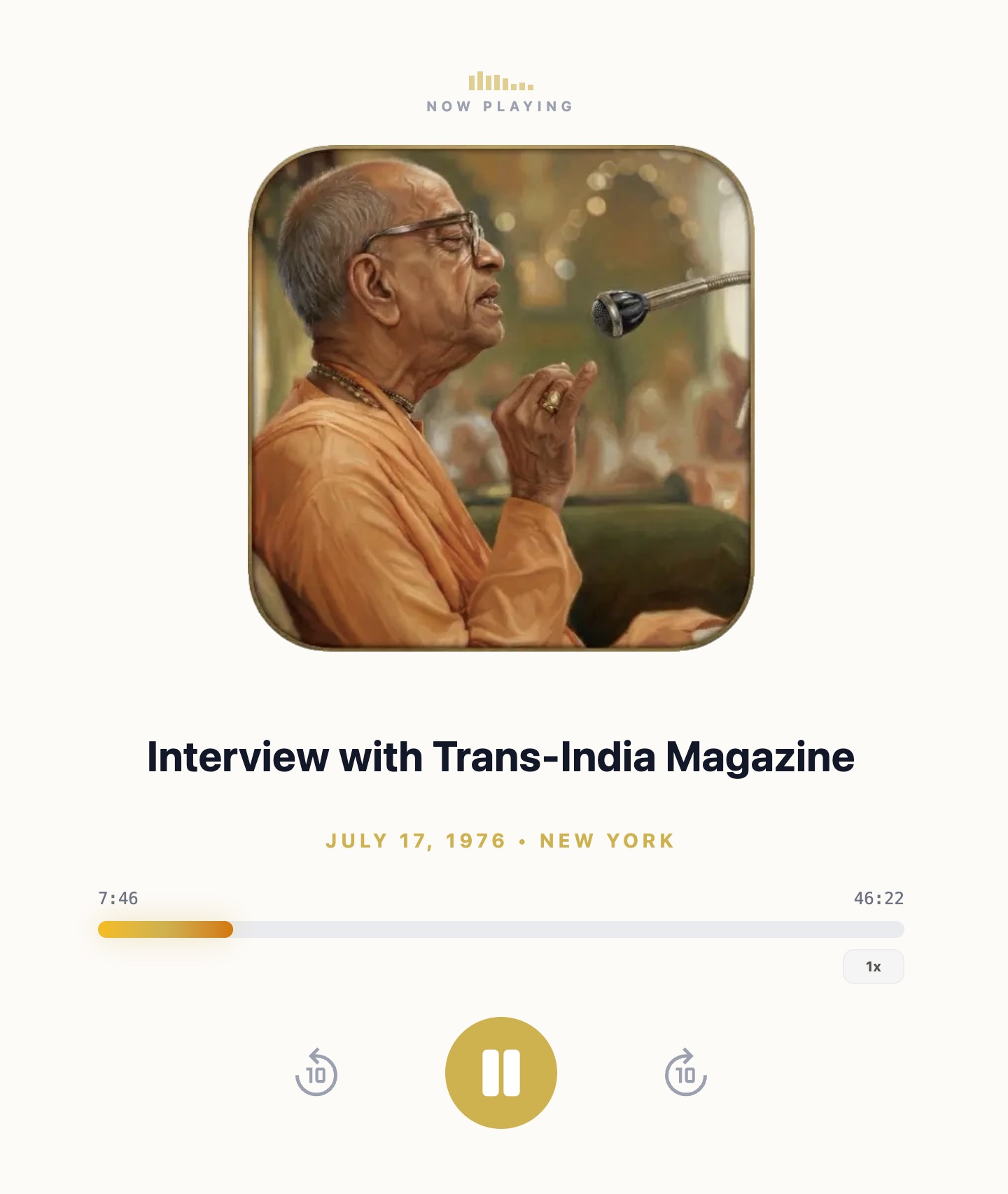Pause the interview playback
Screen dimensions: 1008x1194
501,1072
